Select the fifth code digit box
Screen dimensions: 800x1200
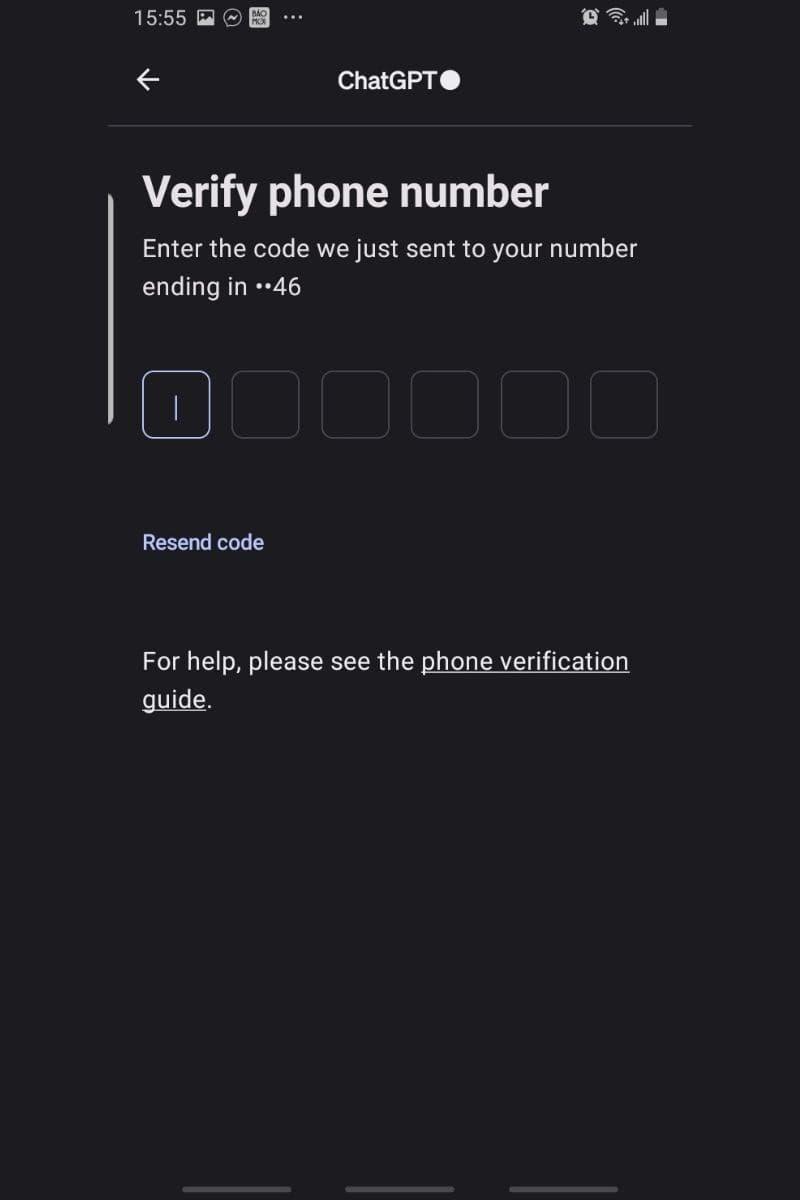534,405
